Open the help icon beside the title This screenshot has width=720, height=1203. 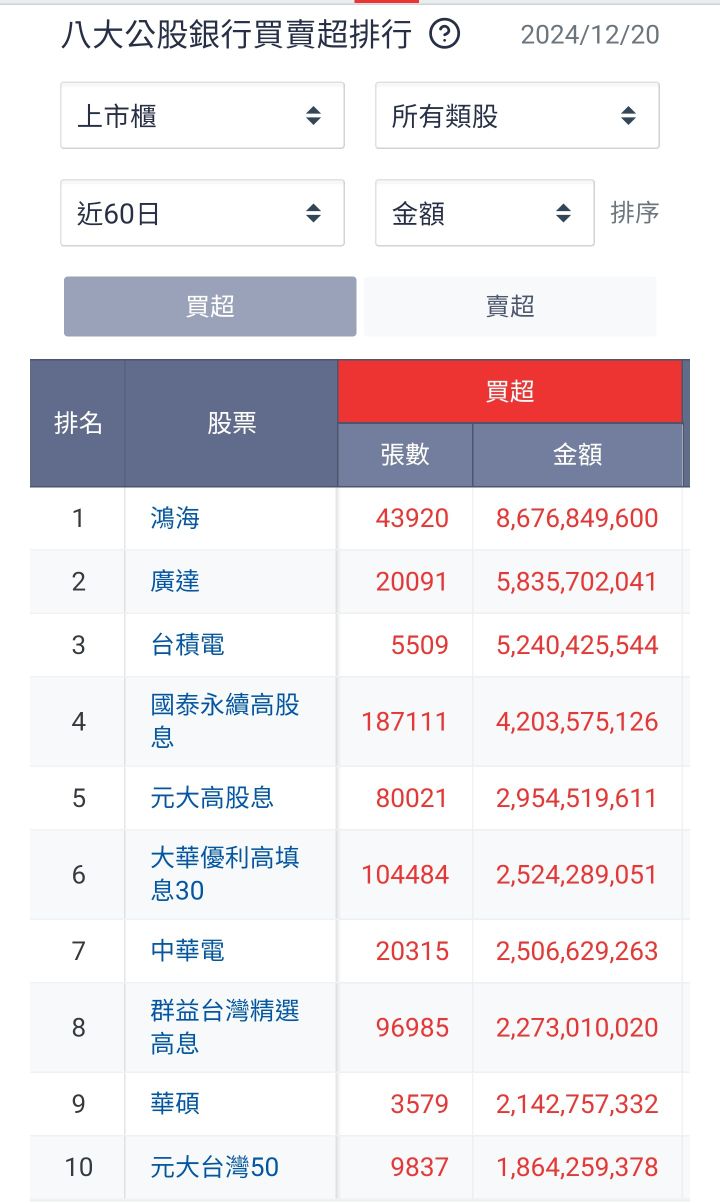point(444,35)
